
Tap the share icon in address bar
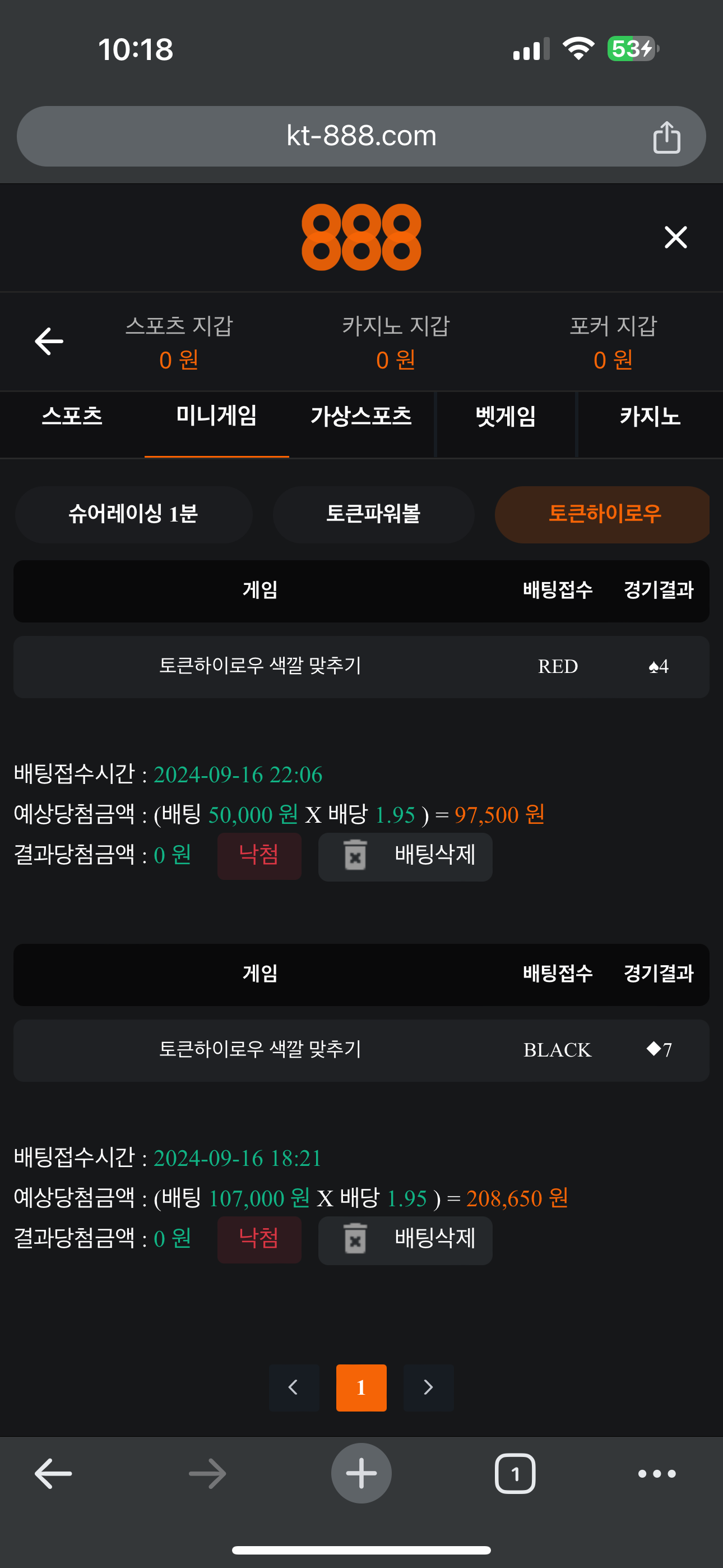(x=666, y=137)
